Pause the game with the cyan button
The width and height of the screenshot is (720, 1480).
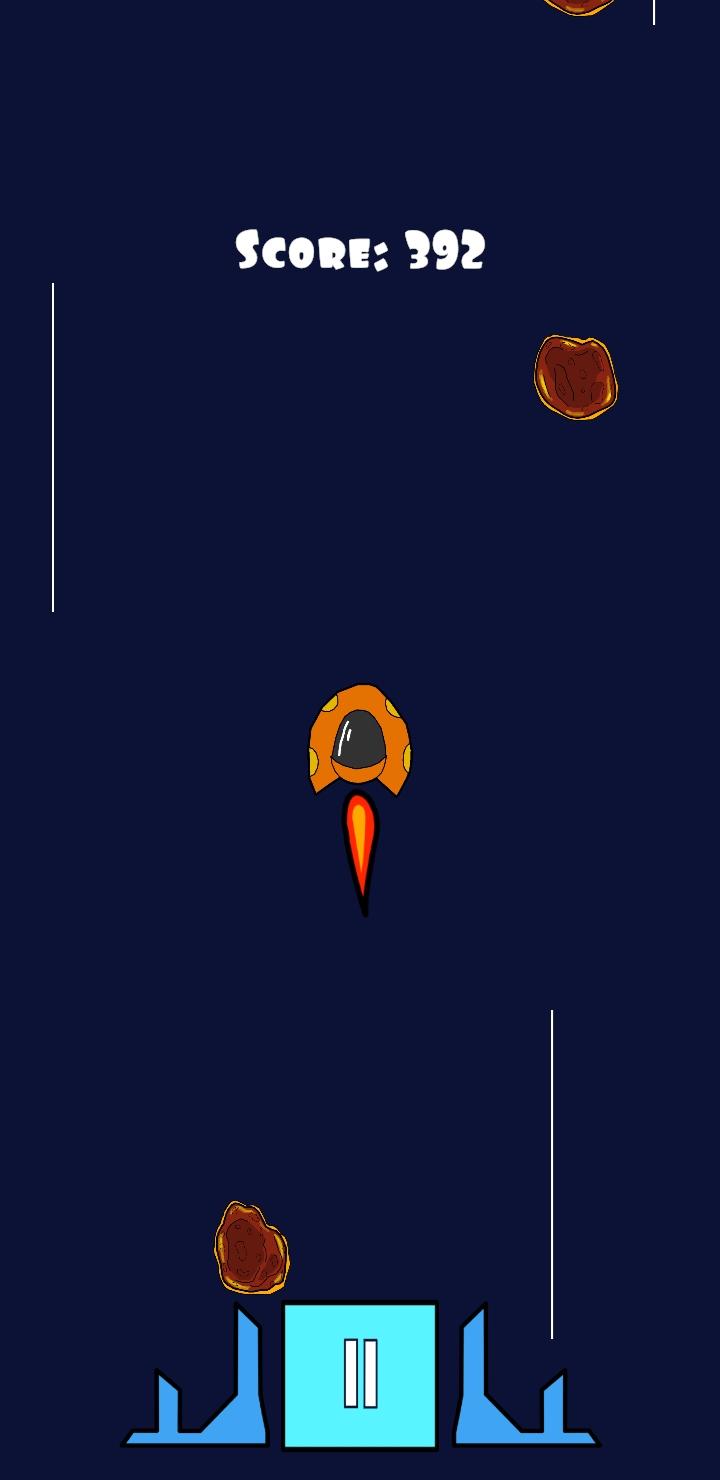360,1375
